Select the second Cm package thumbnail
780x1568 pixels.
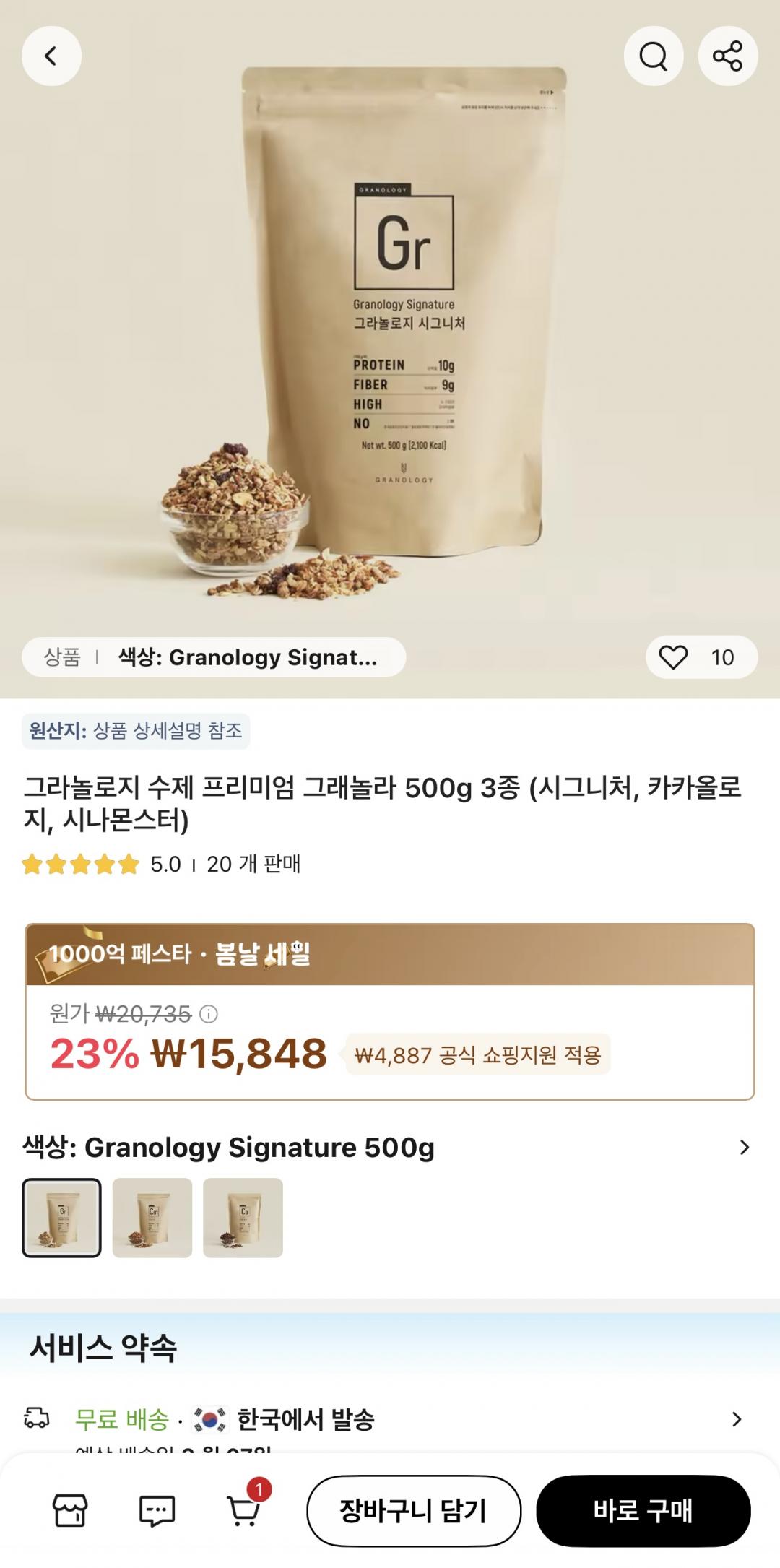[x=152, y=1218]
